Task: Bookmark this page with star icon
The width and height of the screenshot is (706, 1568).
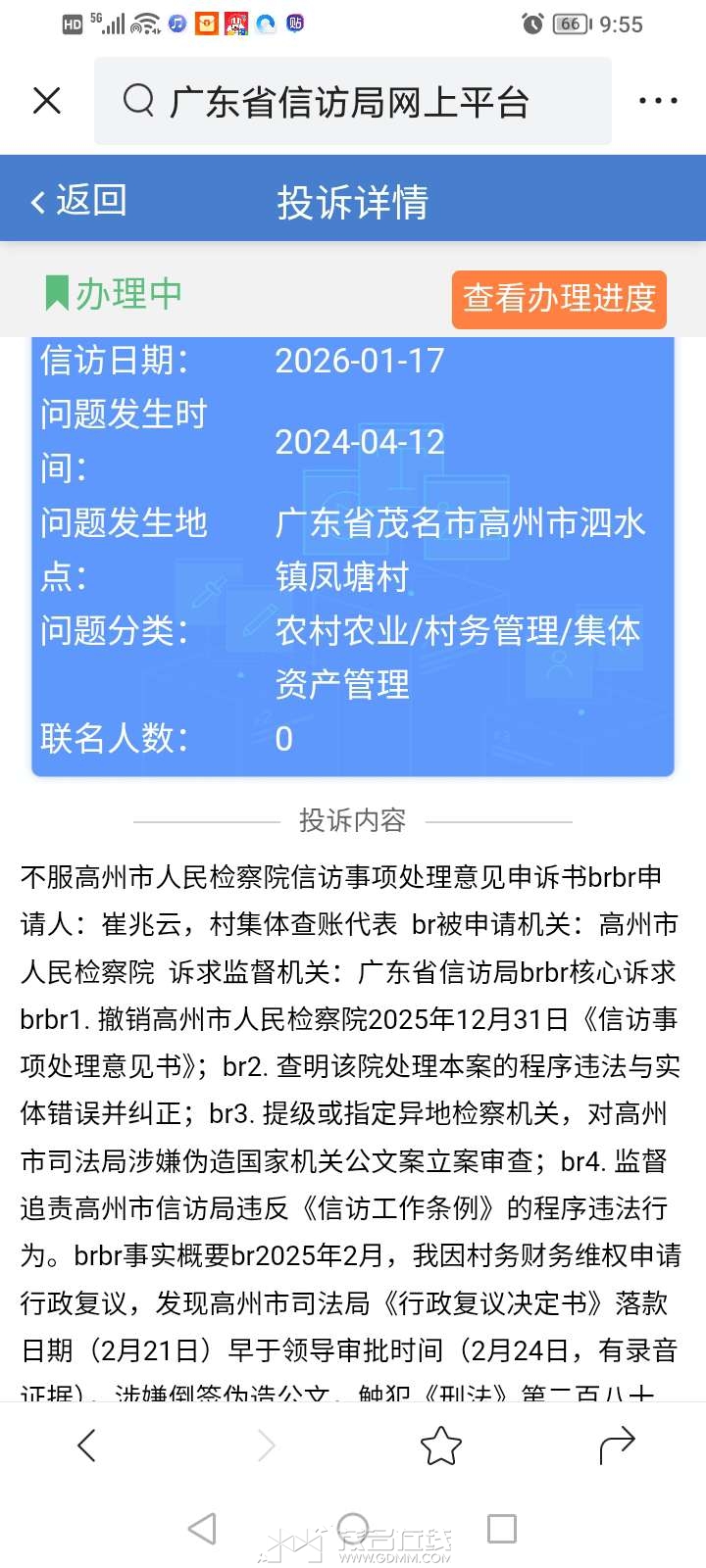Action: pyautogui.click(x=440, y=1445)
